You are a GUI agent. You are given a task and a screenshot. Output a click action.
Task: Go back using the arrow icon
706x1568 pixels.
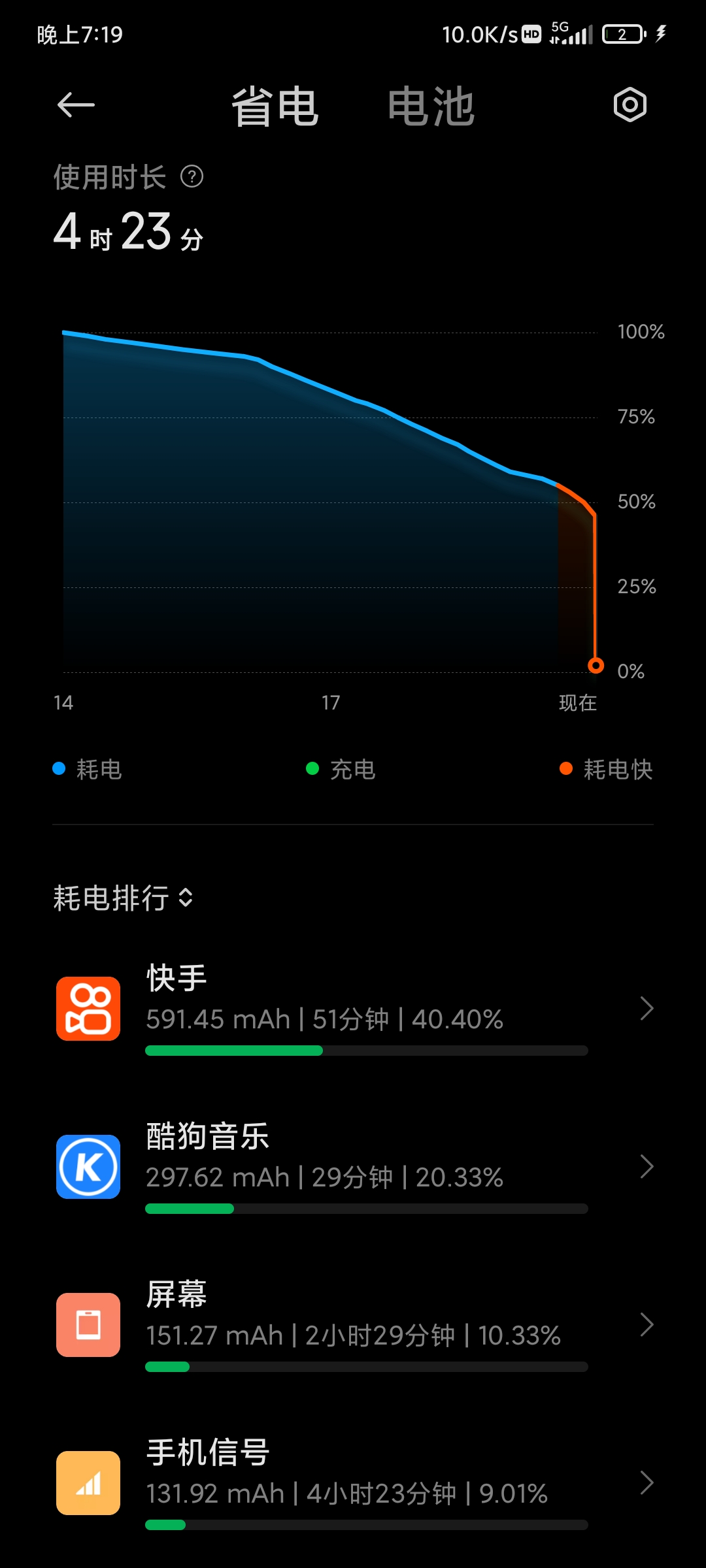click(76, 105)
